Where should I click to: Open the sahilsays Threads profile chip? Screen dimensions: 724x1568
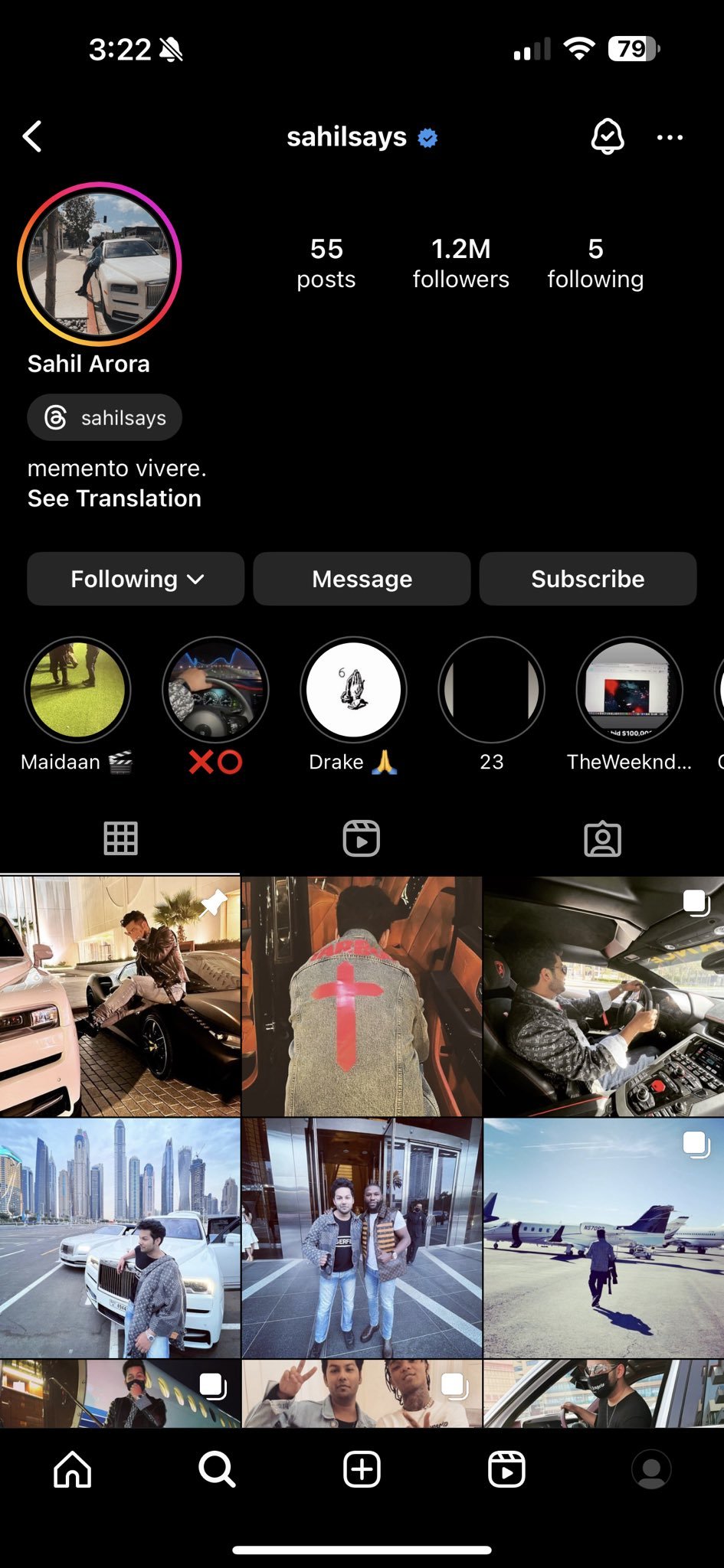click(105, 417)
